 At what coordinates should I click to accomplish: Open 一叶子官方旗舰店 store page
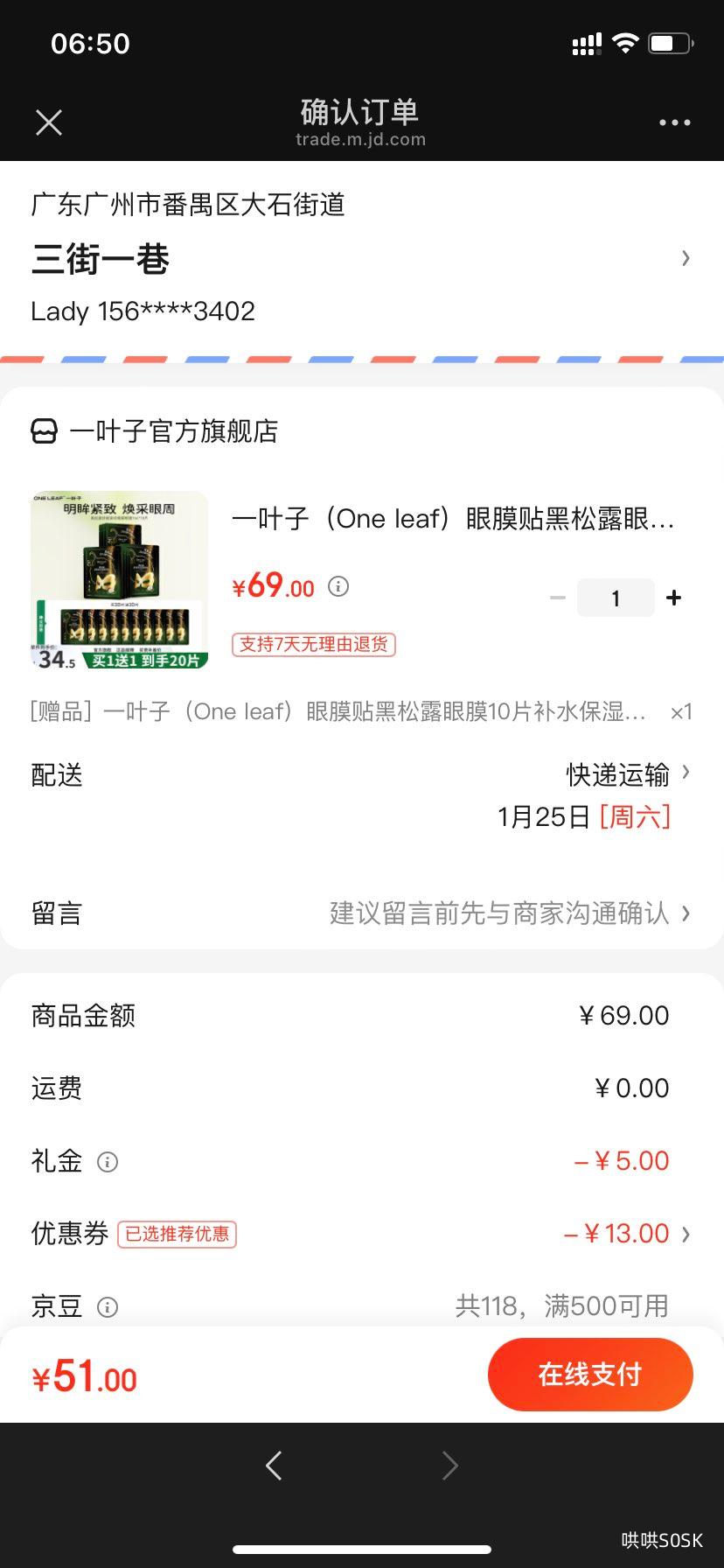(173, 431)
